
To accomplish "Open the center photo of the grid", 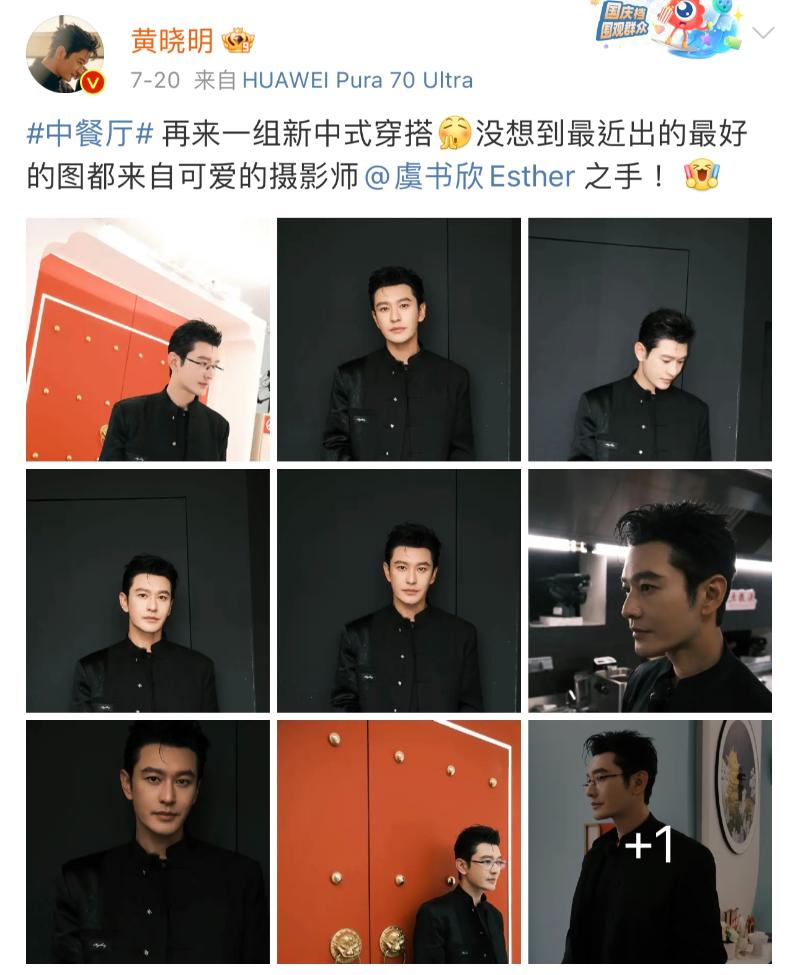I will [399, 591].
